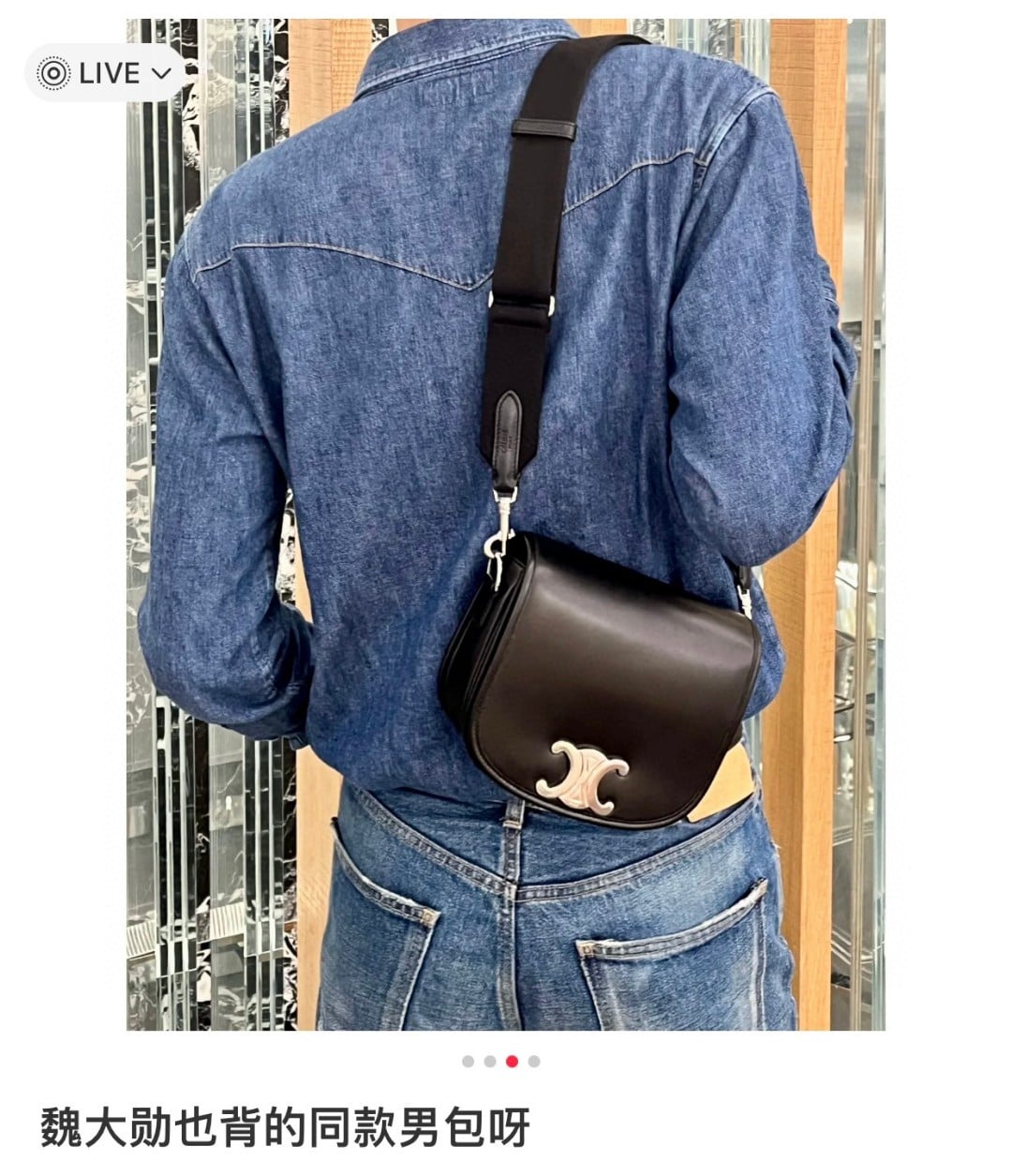This screenshot has width=1012, height=1176.
Task: Tap the image page indicator dots
Action: click(501, 1062)
